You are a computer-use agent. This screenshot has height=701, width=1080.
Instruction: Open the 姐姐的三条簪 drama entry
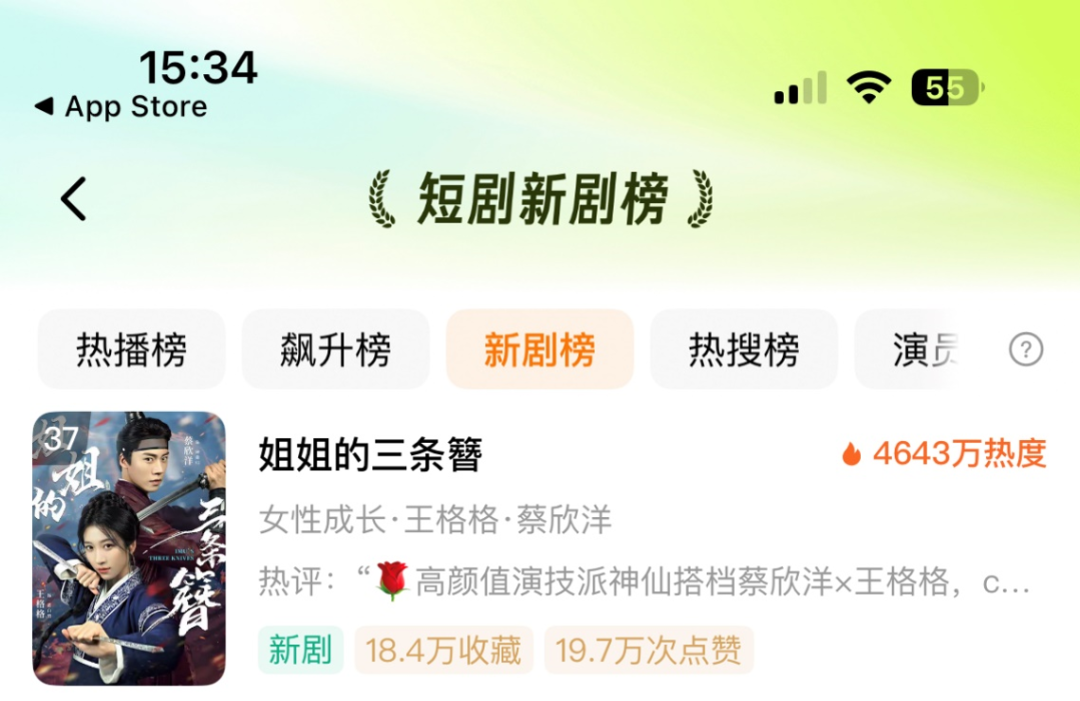point(371,456)
